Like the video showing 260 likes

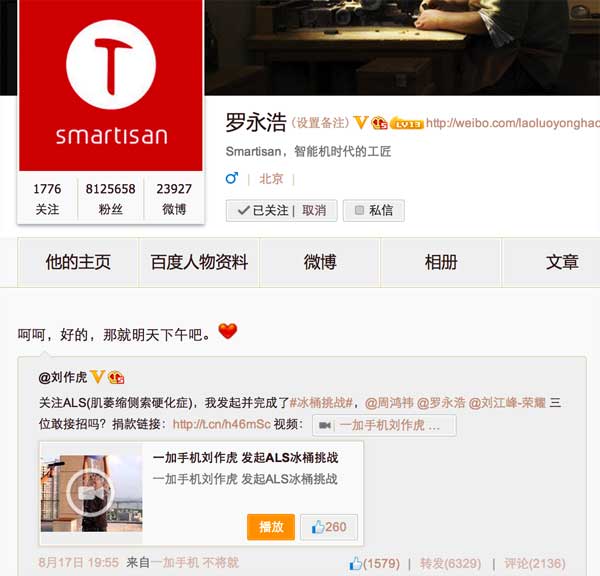[x=328, y=527]
